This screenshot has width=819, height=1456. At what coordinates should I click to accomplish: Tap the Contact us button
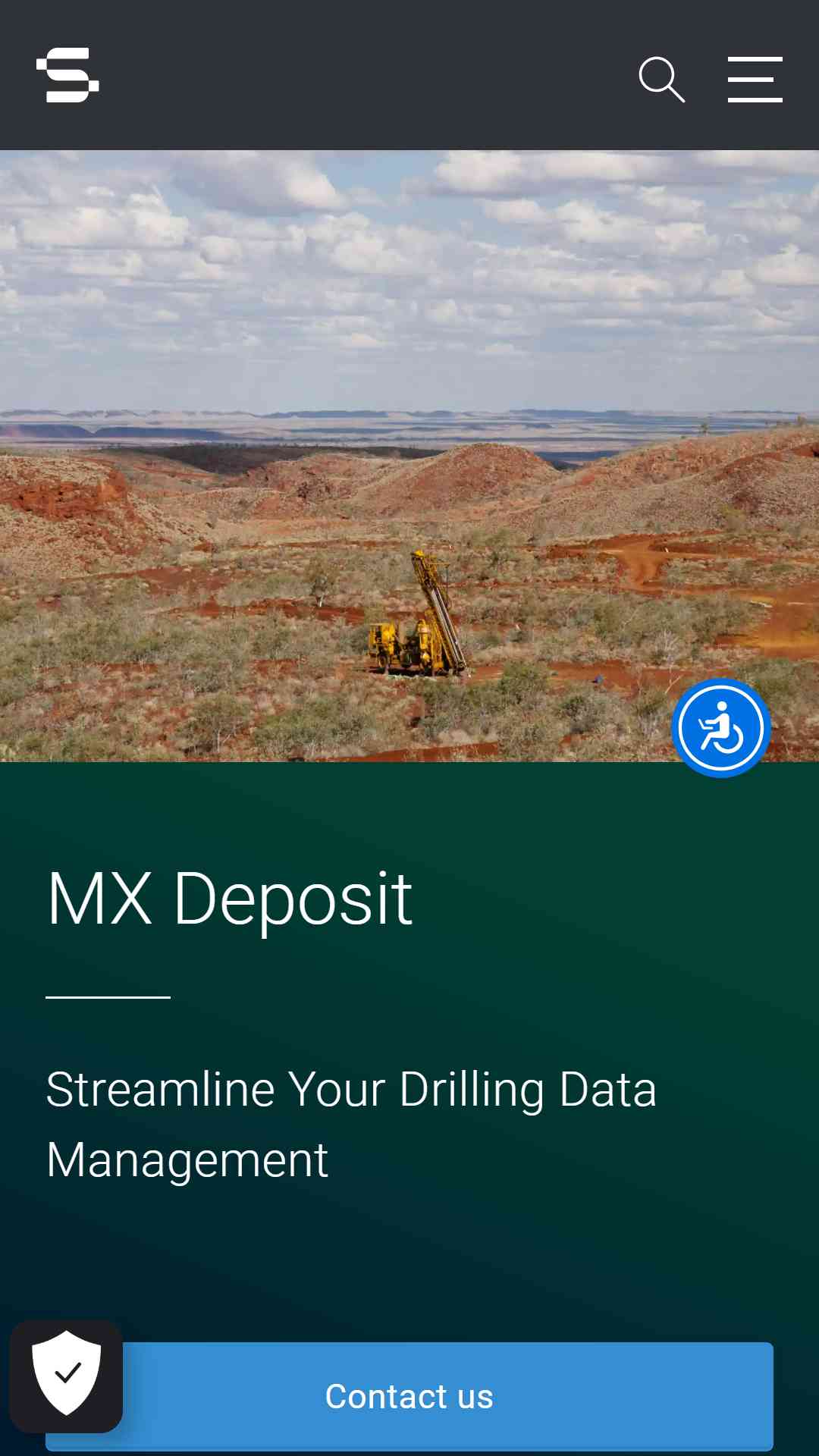click(x=409, y=1396)
